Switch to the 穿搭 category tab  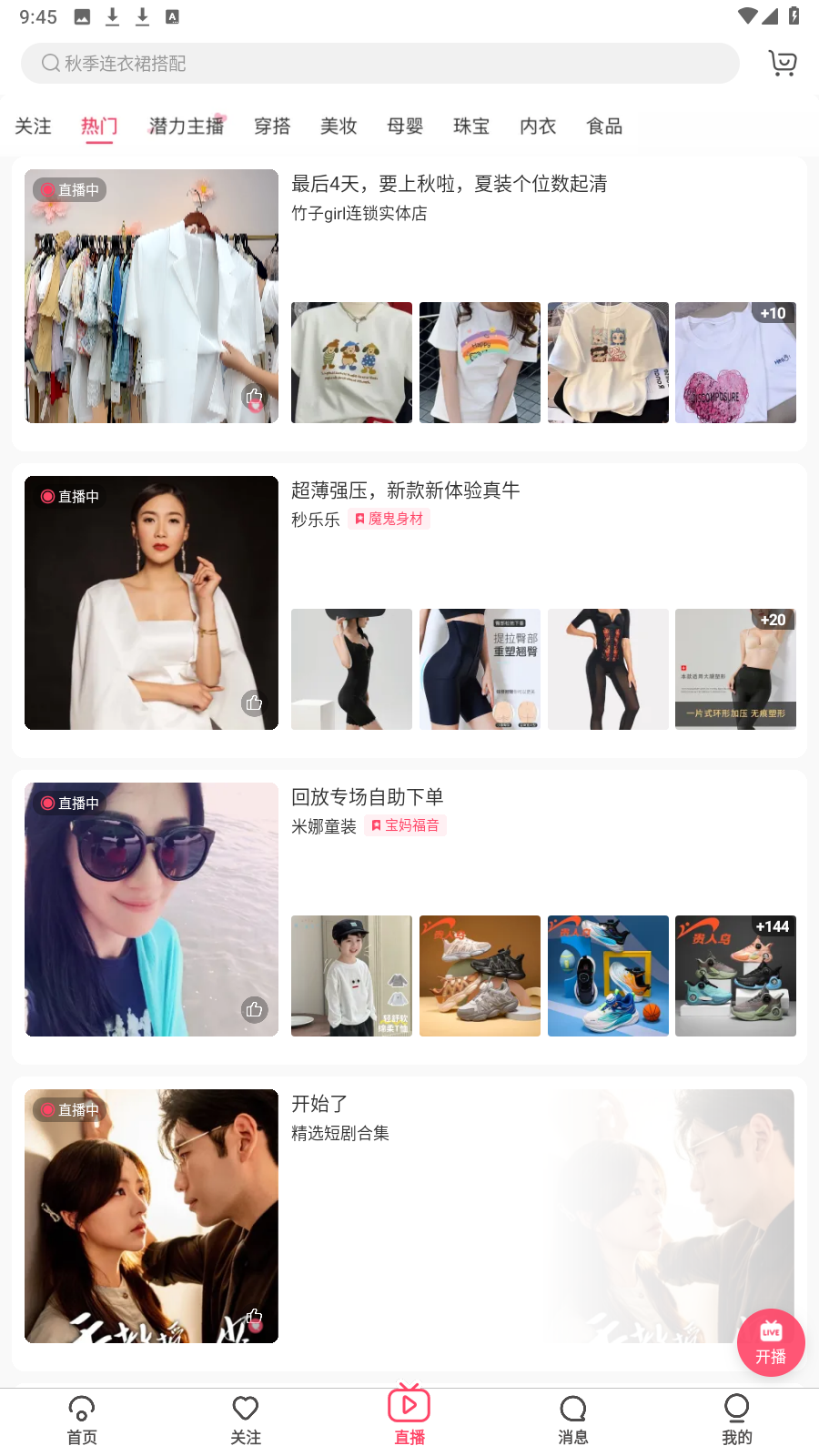click(272, 126)
